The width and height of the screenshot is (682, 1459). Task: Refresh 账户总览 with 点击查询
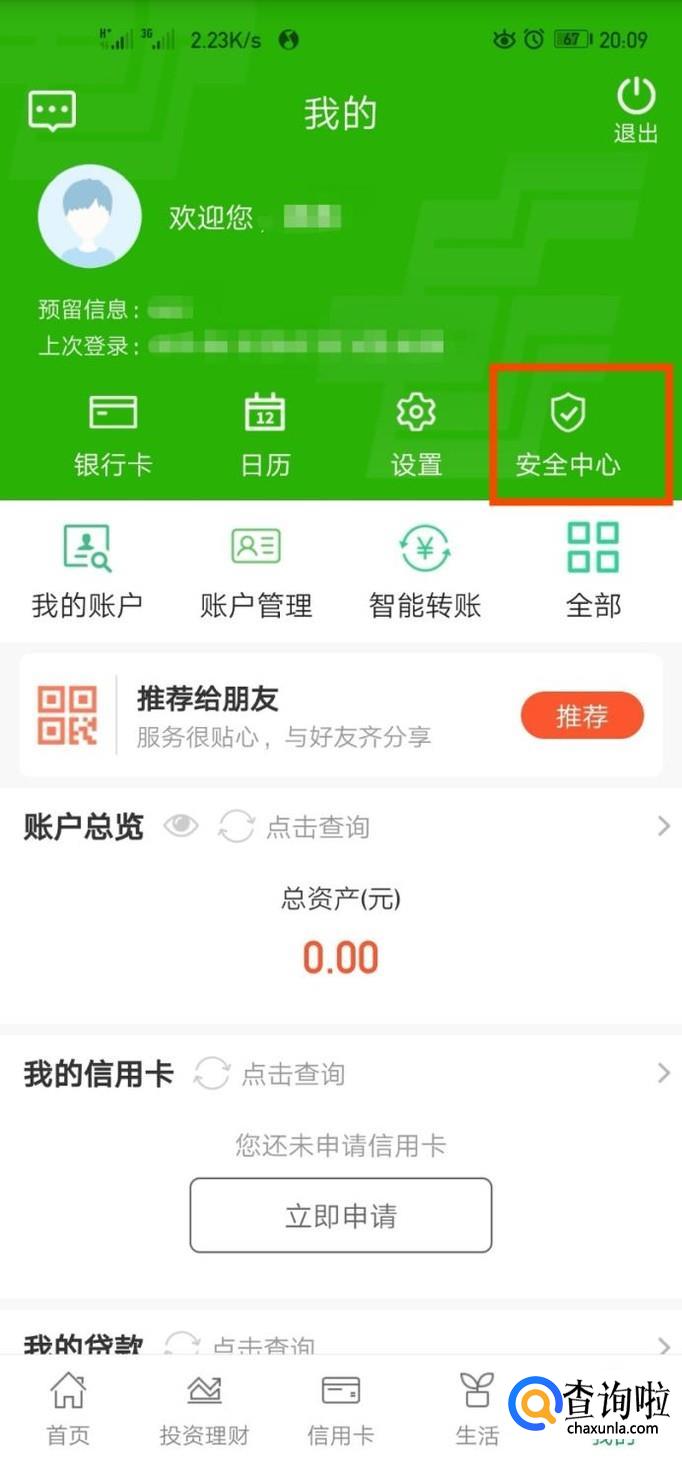[295, 827]
